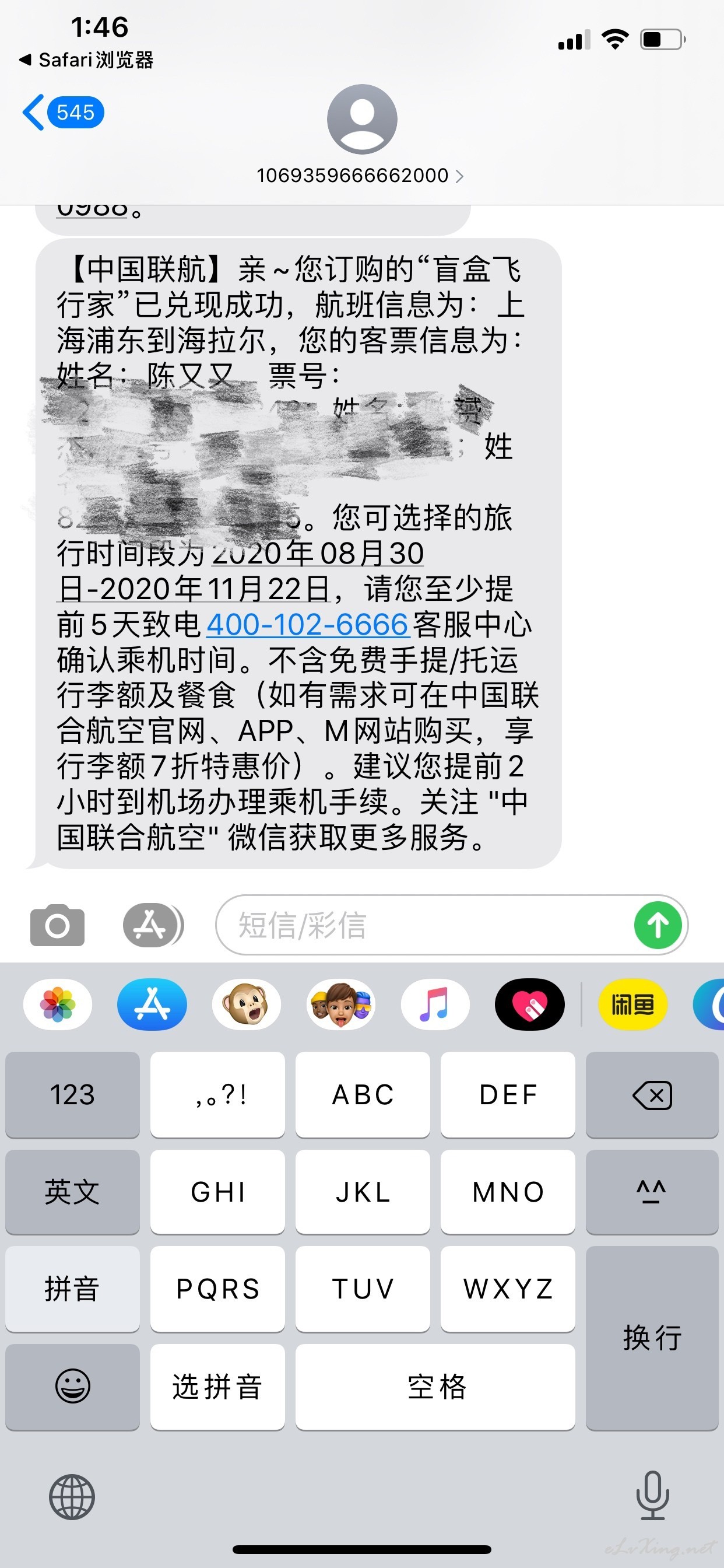Go back to the message list
Viewport: 724px width, 1568px height.
click(x=63, y=113)
